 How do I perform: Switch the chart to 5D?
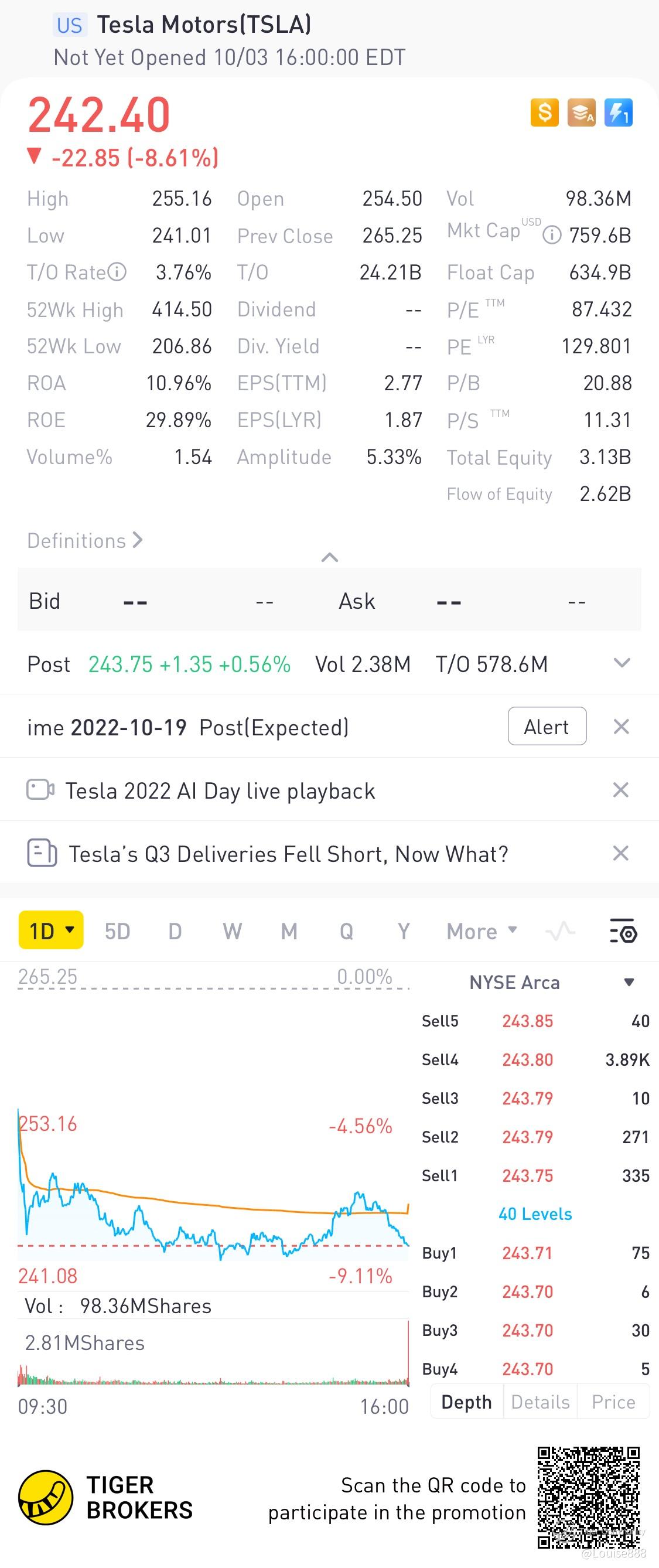(x=117, y=931)
